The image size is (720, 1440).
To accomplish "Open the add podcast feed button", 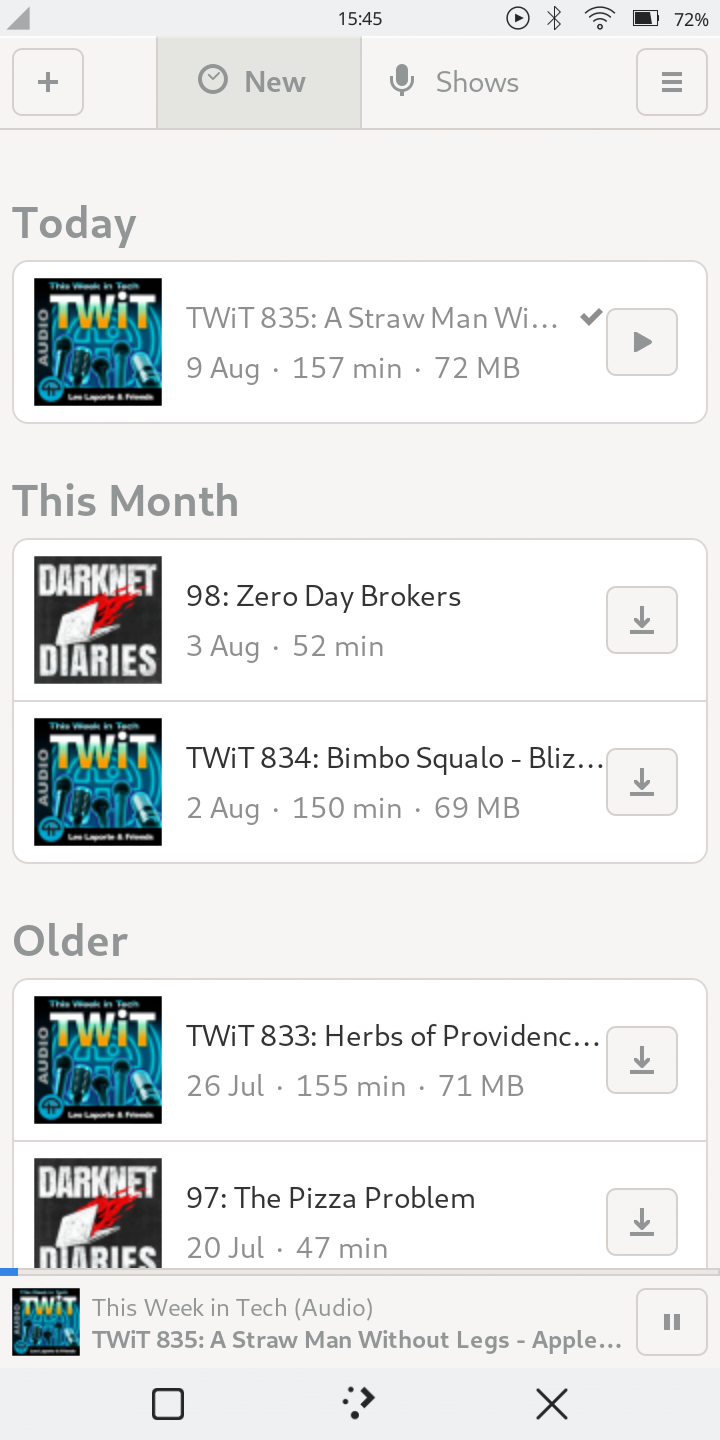I will 47,83.
